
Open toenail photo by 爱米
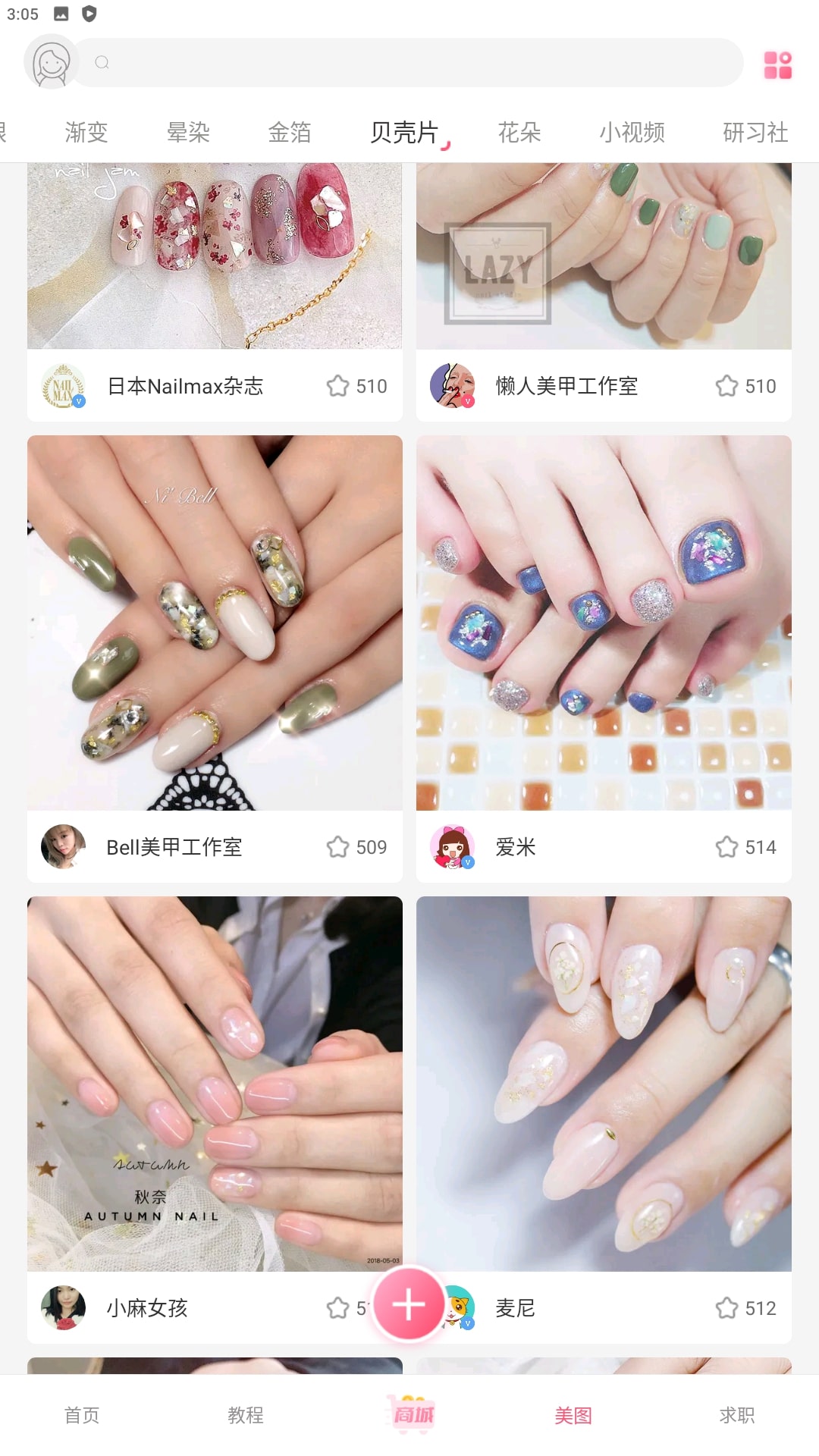point(604,623)
